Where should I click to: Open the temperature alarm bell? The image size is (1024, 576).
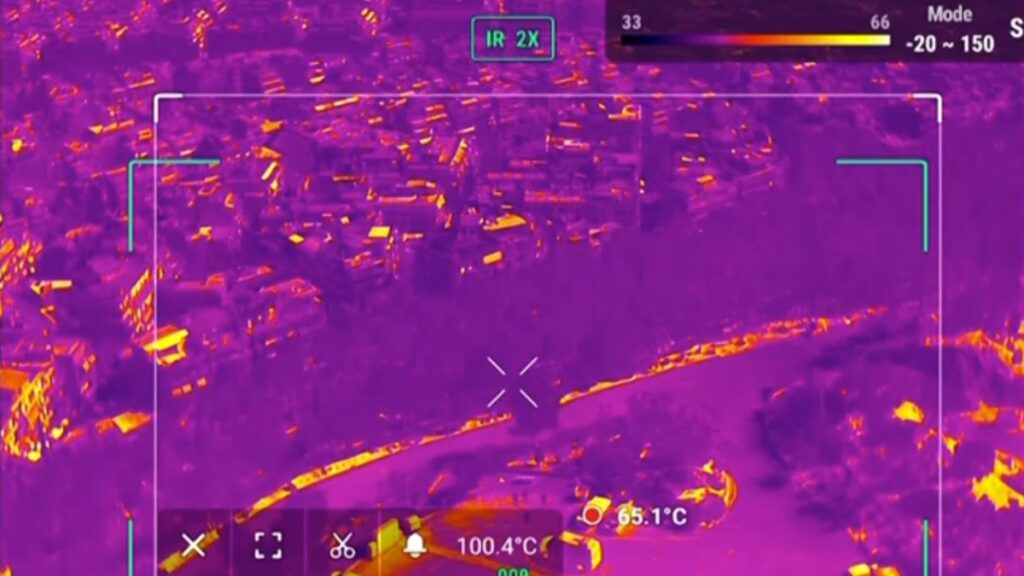point(415,545)
